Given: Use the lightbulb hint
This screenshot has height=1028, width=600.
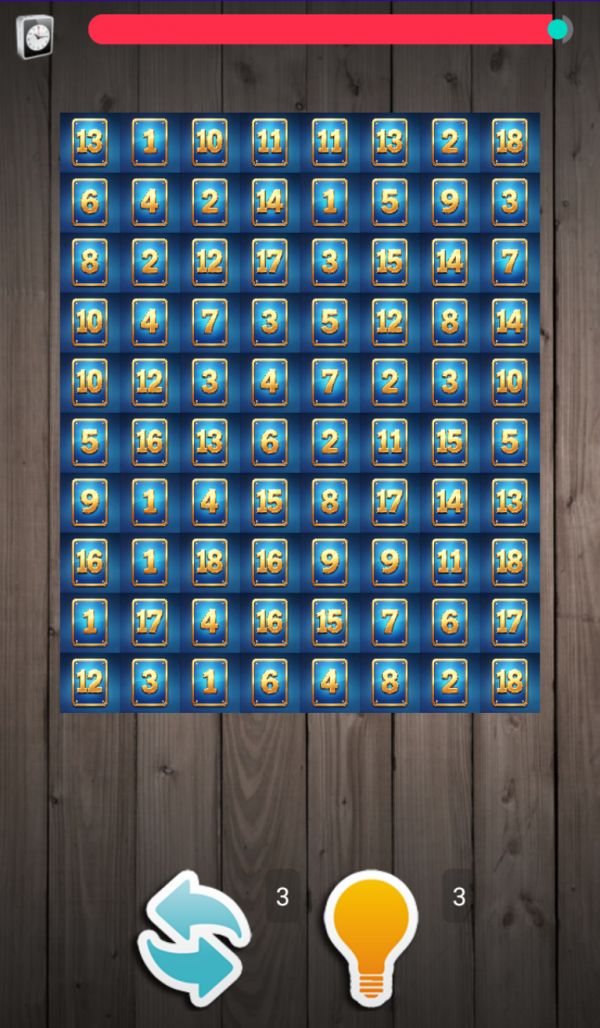Looking at the screenshot, I should 370,935.
